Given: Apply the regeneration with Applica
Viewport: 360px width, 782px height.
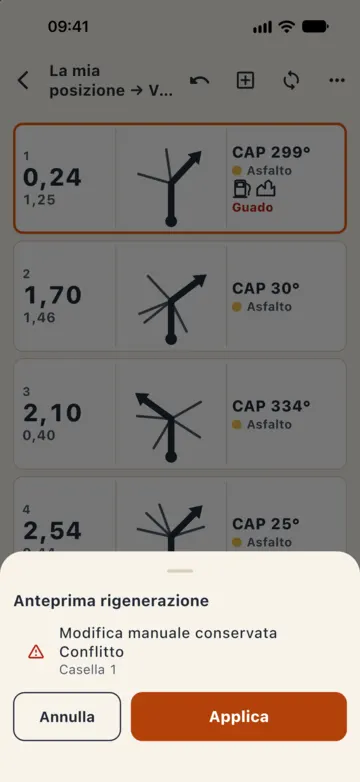Looking at the screenshot, I should coord(238,716).
